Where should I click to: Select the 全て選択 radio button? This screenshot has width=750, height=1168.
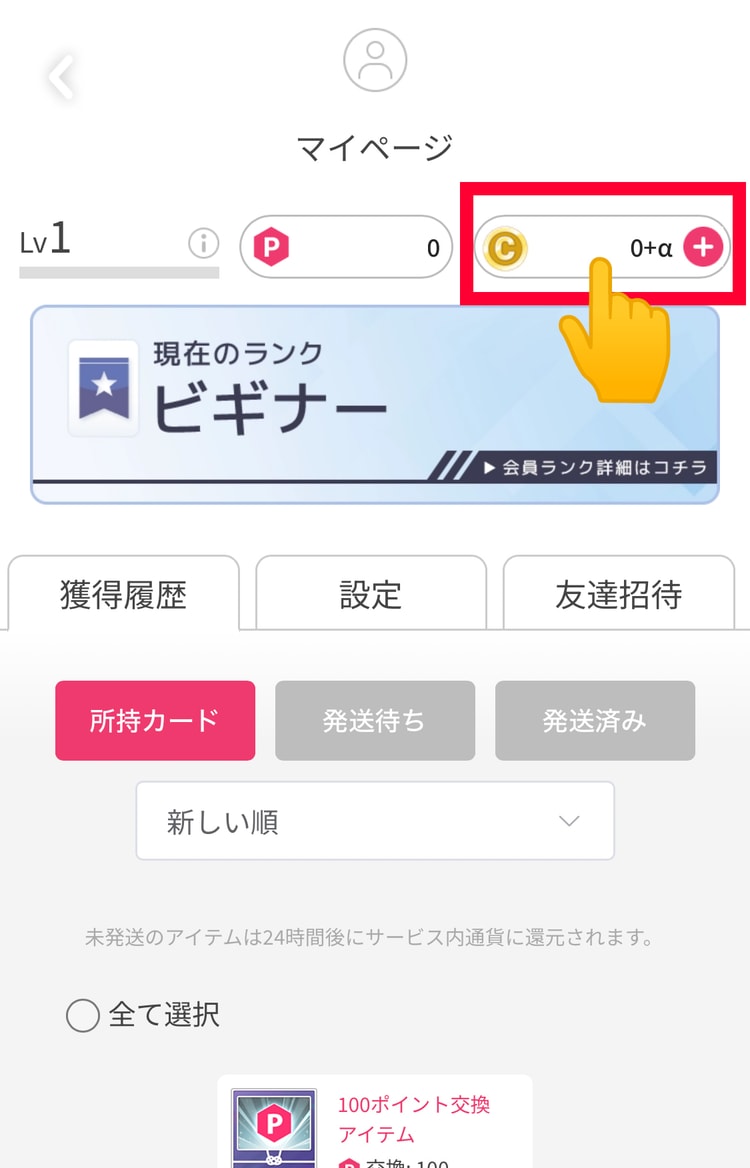pos(81,1014)
